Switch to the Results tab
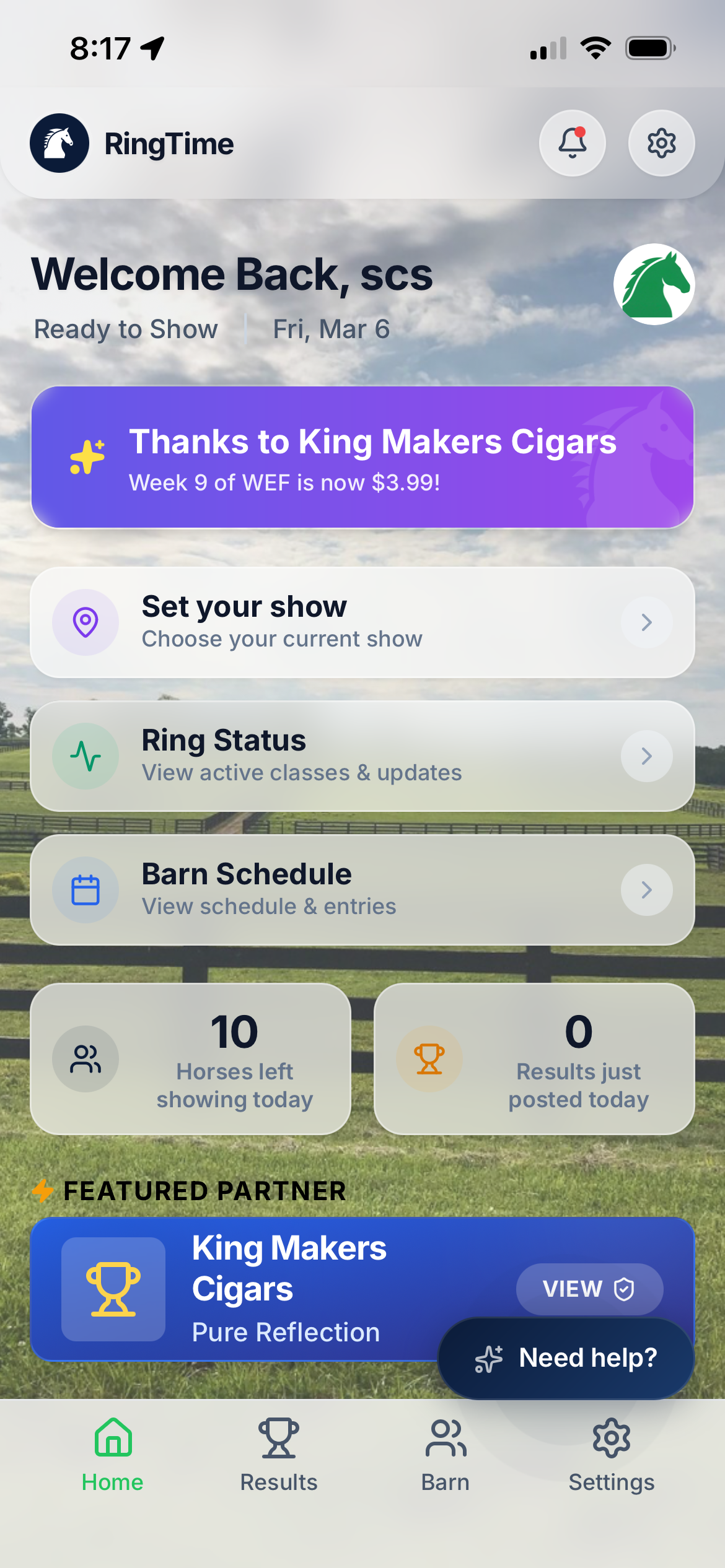 [279, 1455]
